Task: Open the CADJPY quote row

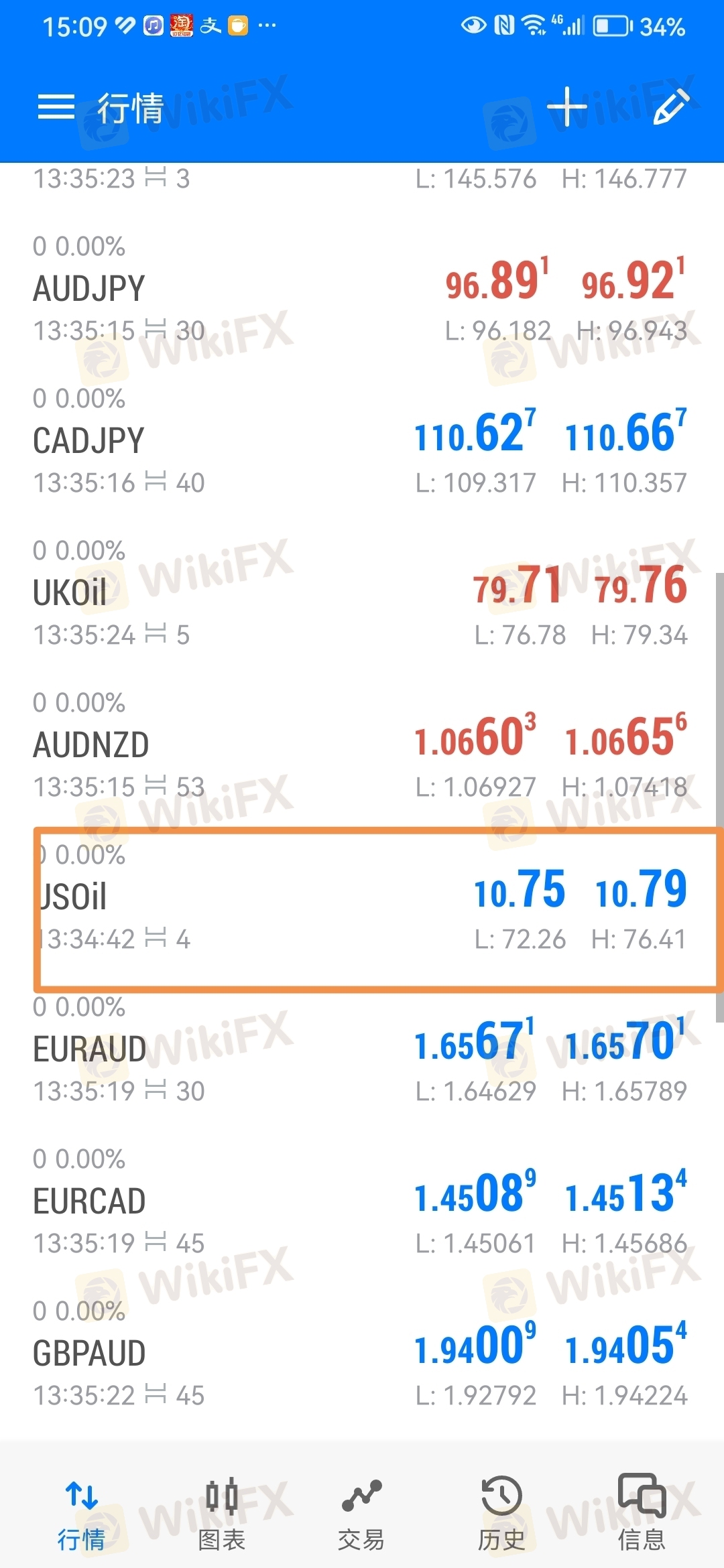Action: pyautogui.click(x=362, y=442)
